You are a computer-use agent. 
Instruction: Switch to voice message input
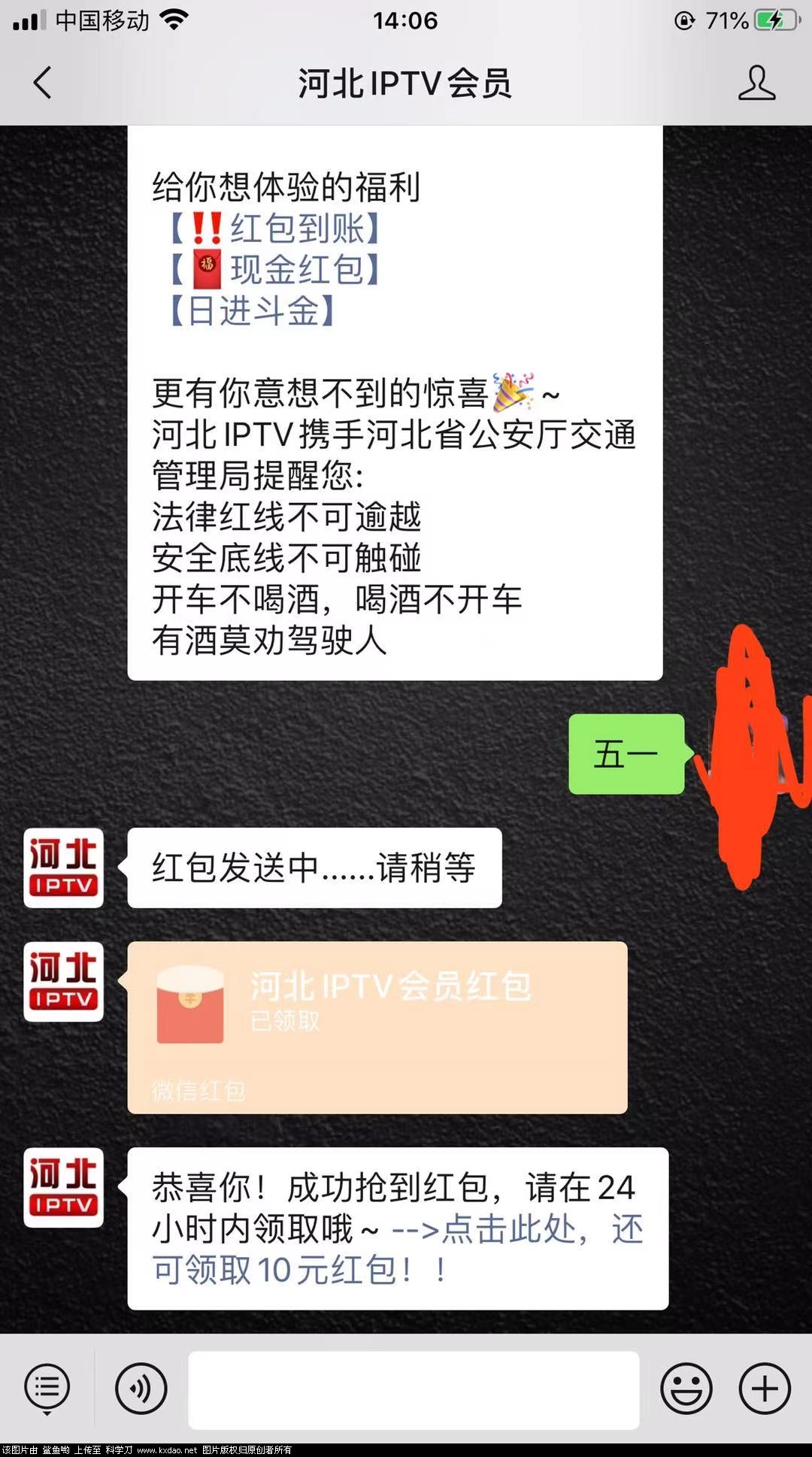(x=141, y=1388)
